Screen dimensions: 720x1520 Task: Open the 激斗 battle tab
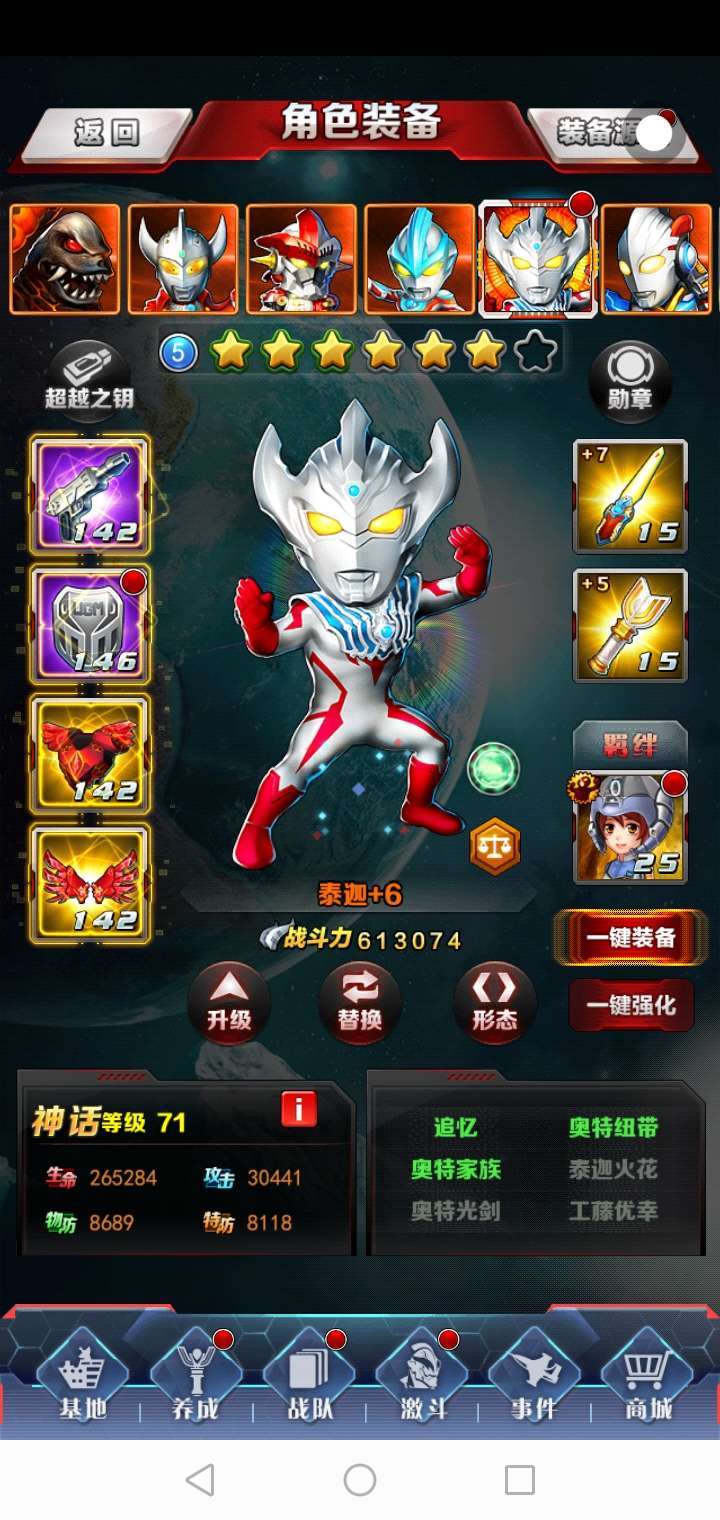pos(421,1382)
